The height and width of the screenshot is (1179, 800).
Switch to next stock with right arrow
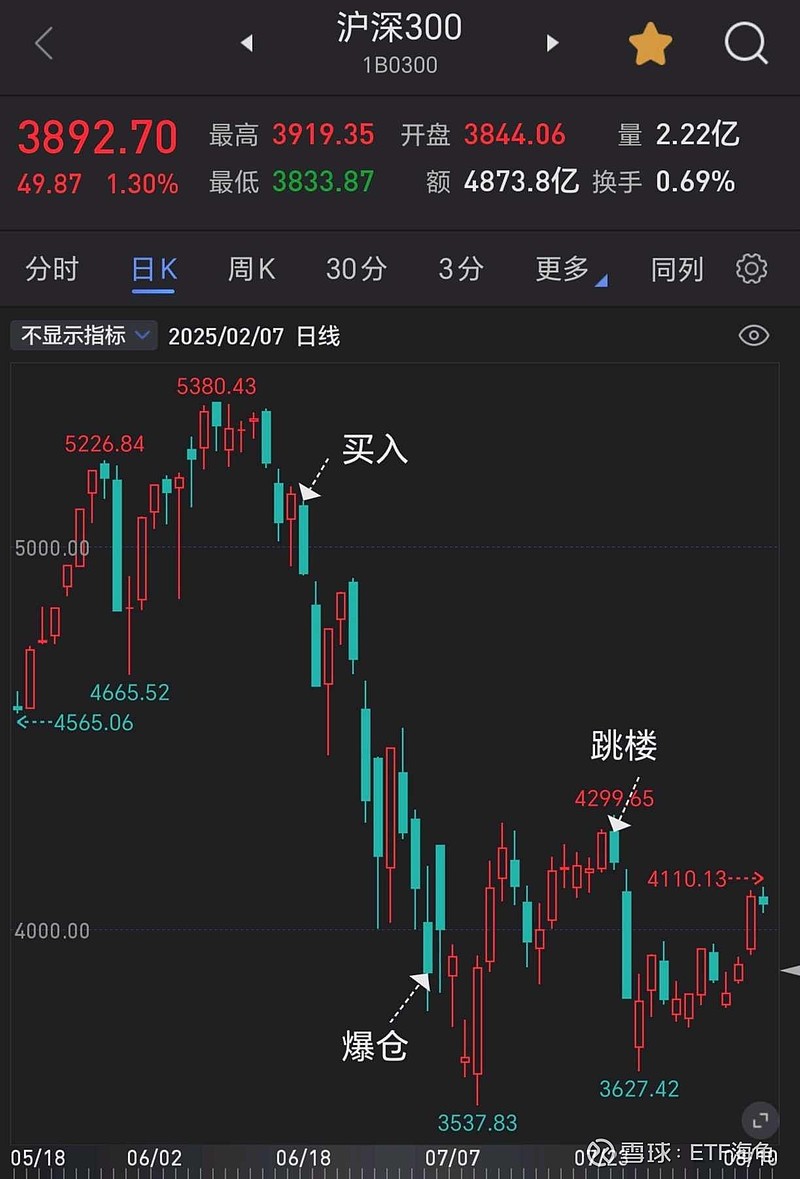[x=553, y=44]
